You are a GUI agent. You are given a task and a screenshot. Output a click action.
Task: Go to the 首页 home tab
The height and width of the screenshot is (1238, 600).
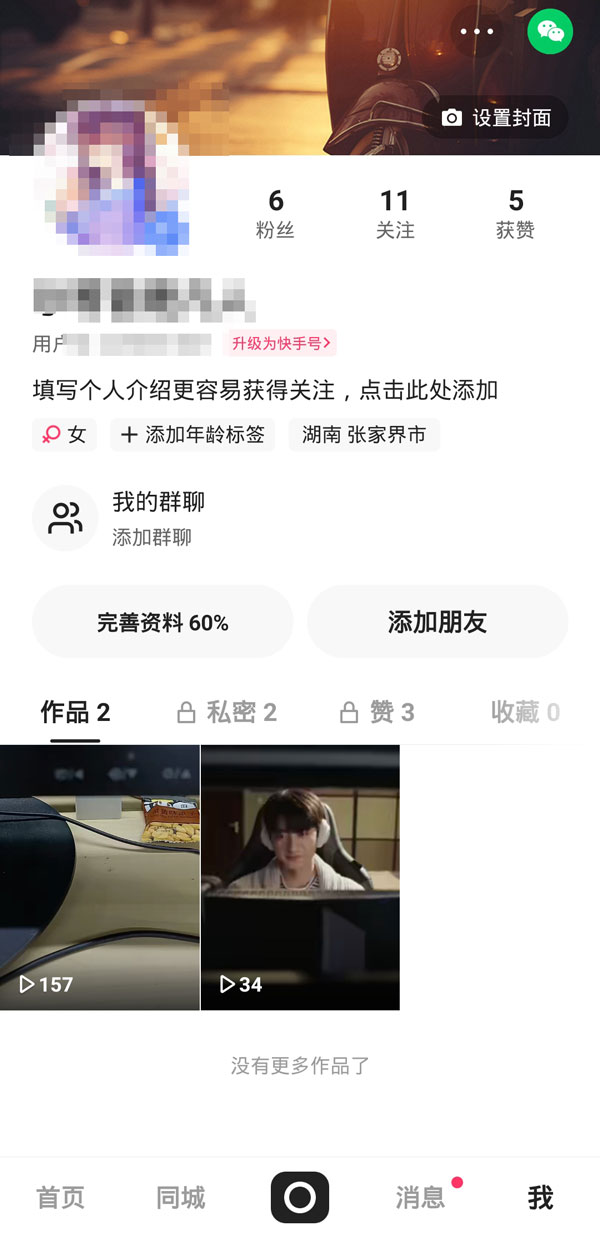pos(60,1197)
